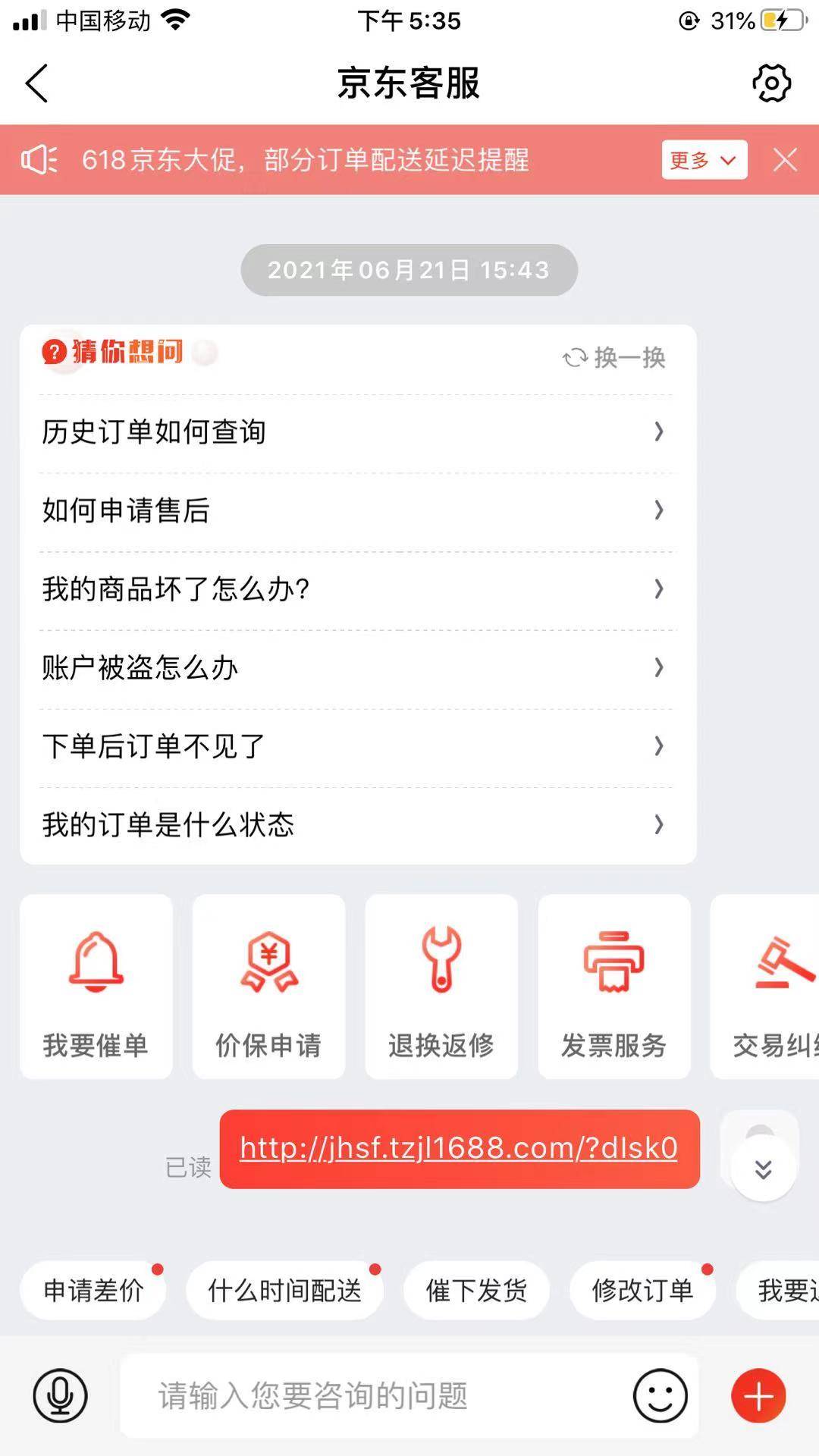Open more attachments with plus button
Image resolution: width=819 pixels, height=1456 pixels.
758,1395
